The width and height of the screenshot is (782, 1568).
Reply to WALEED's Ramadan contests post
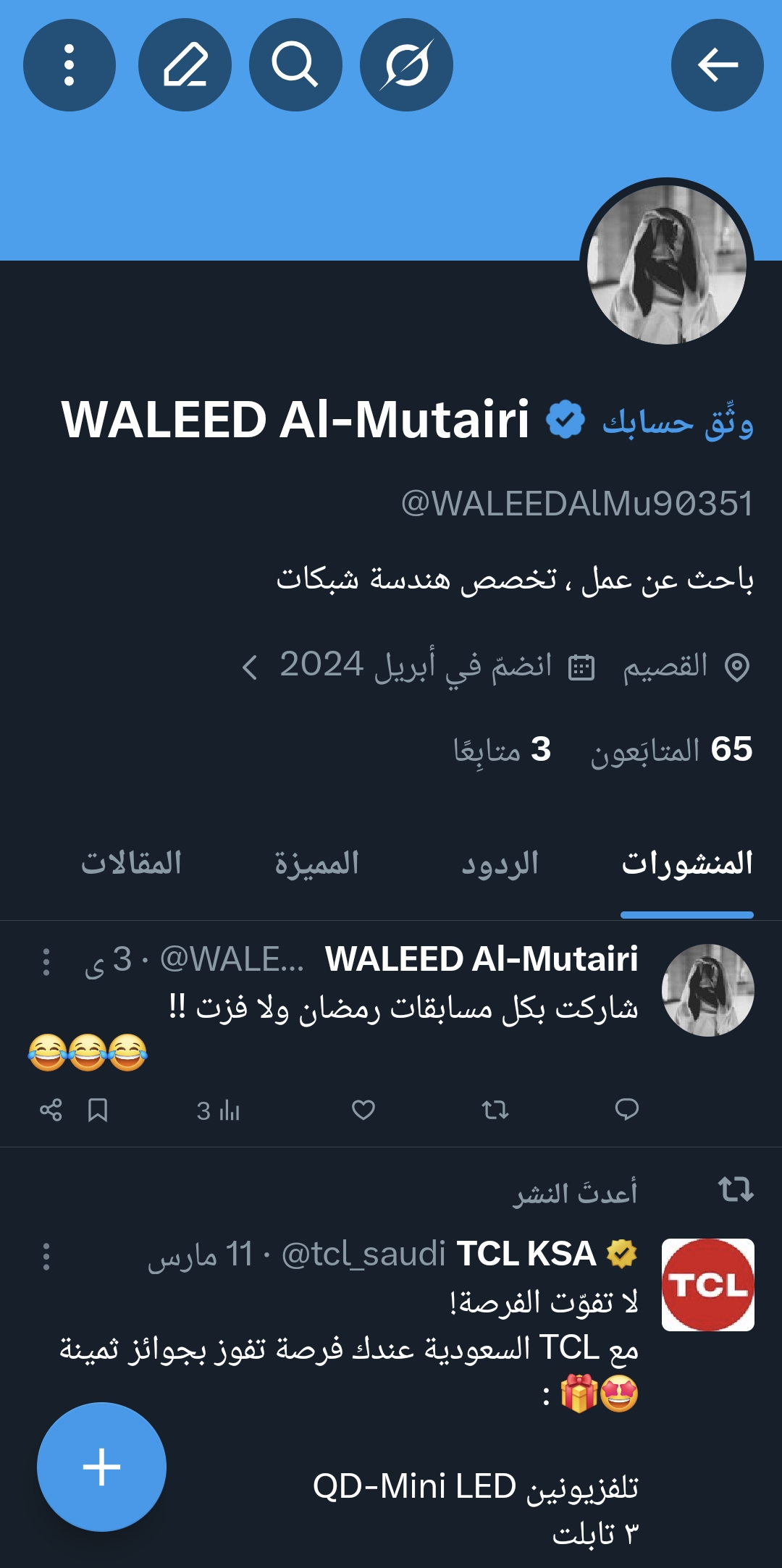626,1110
